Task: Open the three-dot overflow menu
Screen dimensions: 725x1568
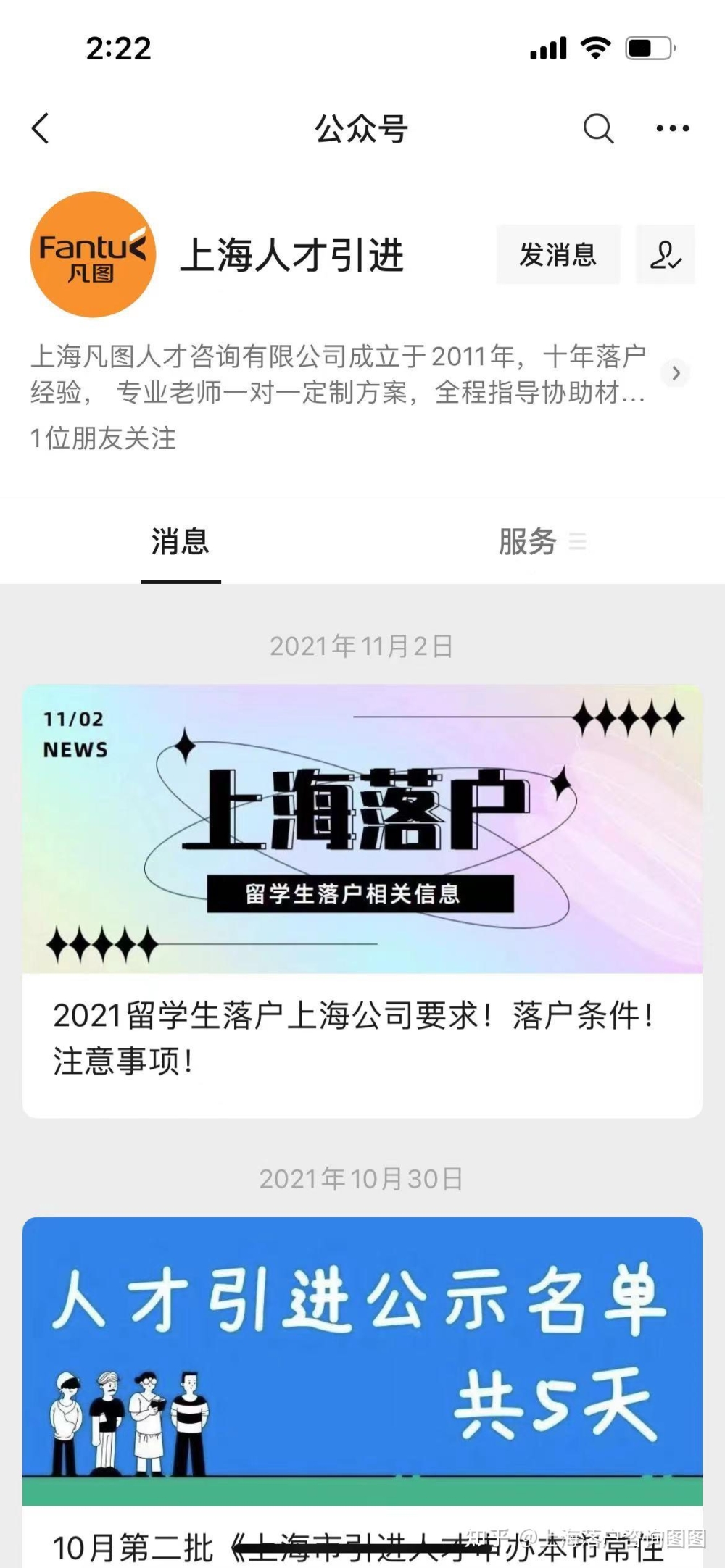Action: (x=672, y=129)
